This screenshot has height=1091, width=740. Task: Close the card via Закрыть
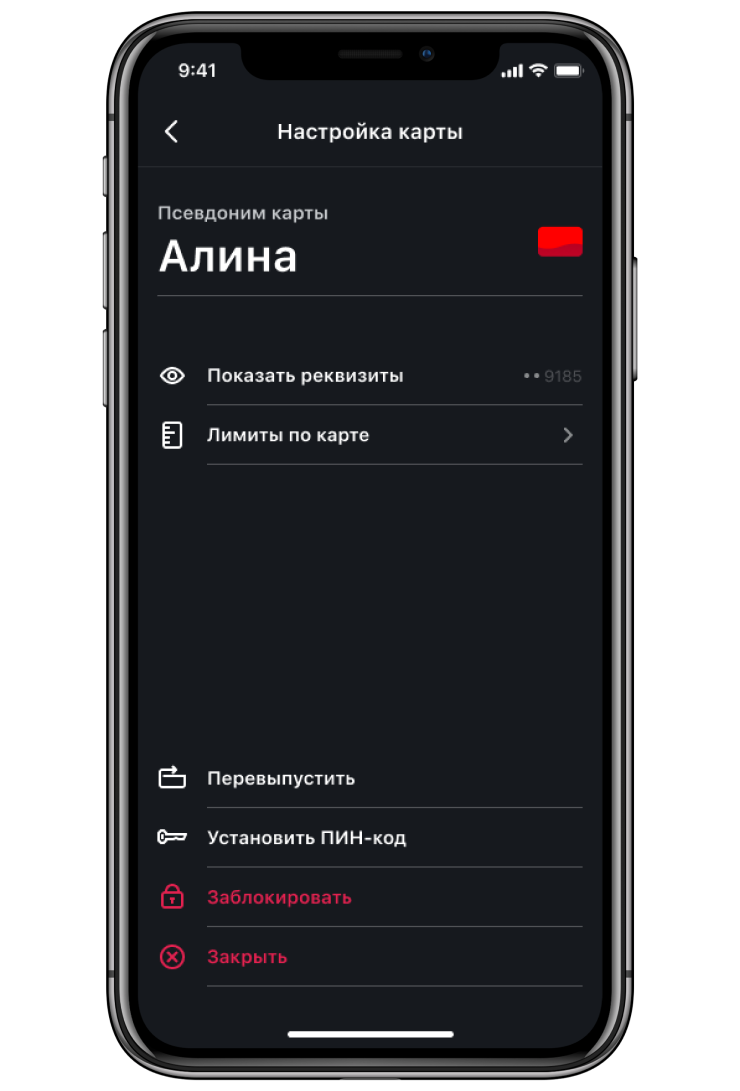click(x=247, y=957)
